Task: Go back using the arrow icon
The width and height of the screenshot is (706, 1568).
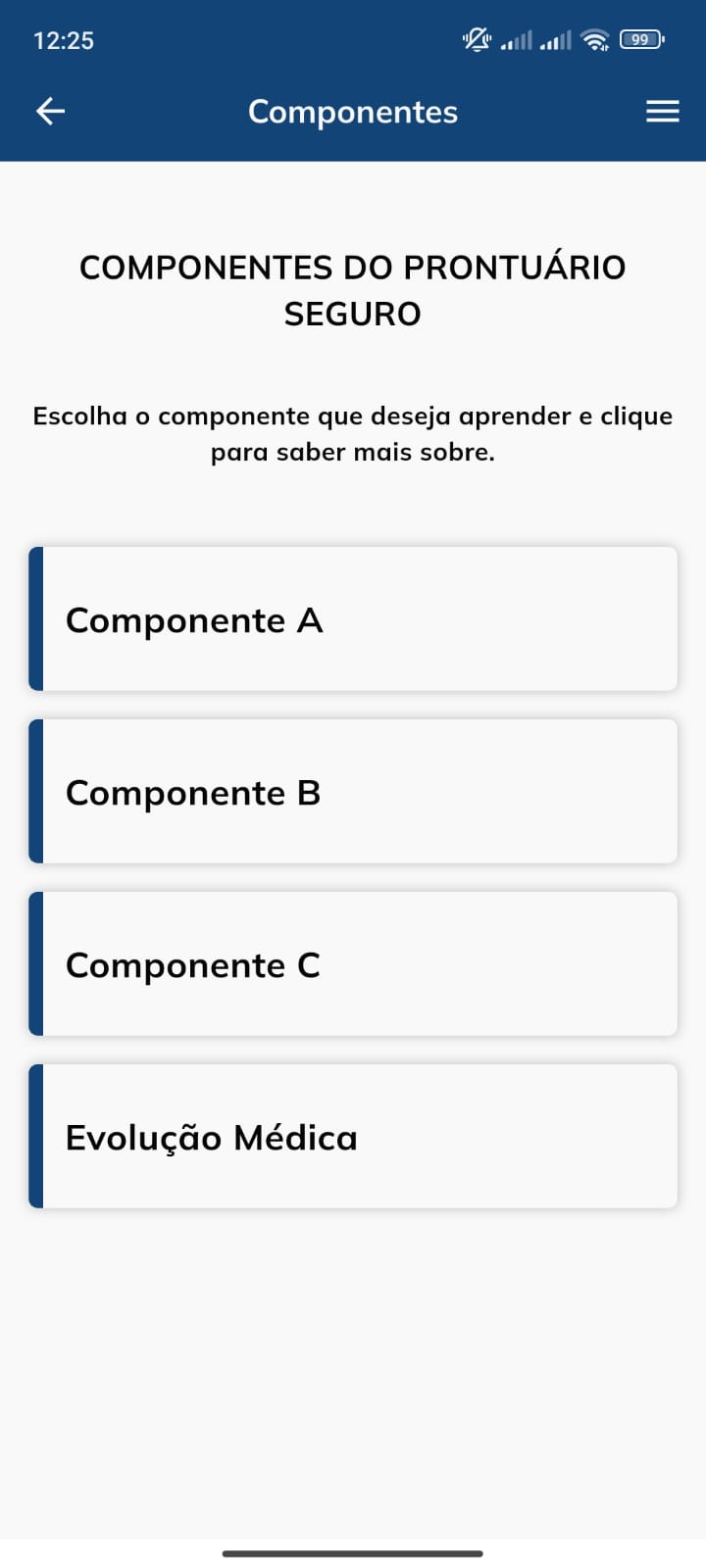Action: 50,112
